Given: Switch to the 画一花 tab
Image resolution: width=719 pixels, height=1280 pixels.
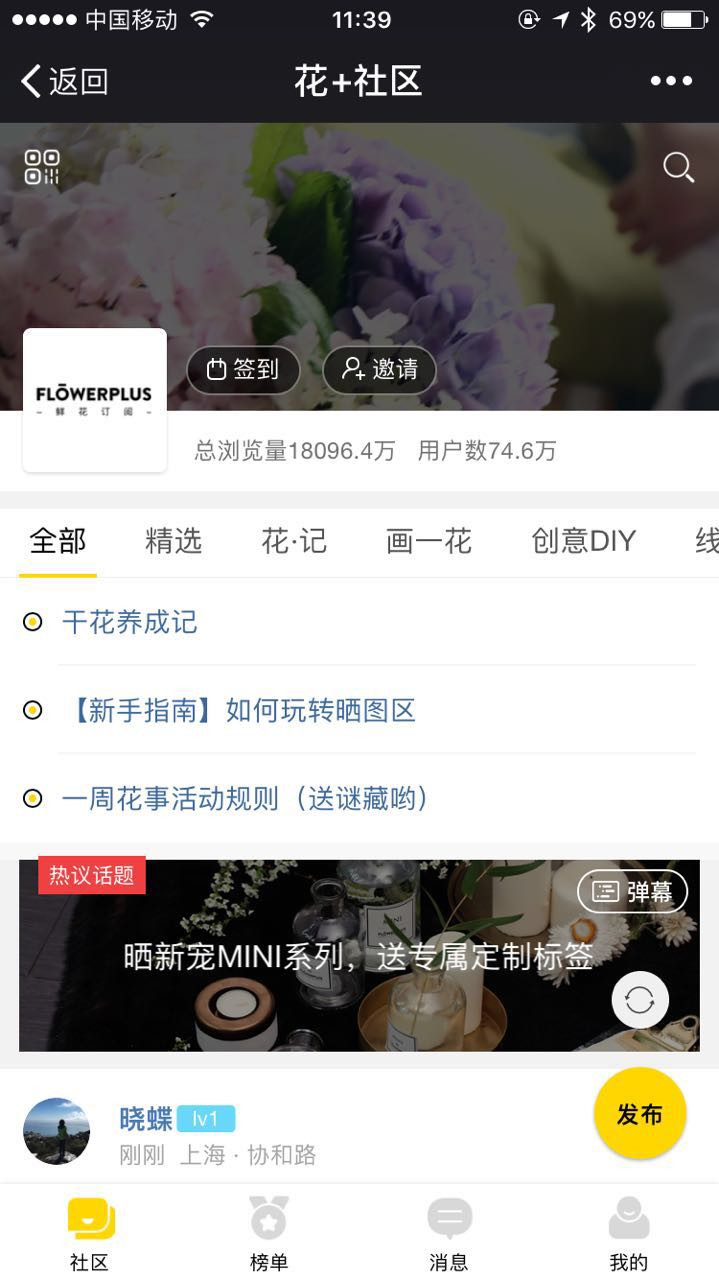Looking at the screenshot, I should [x=428, y=541].
